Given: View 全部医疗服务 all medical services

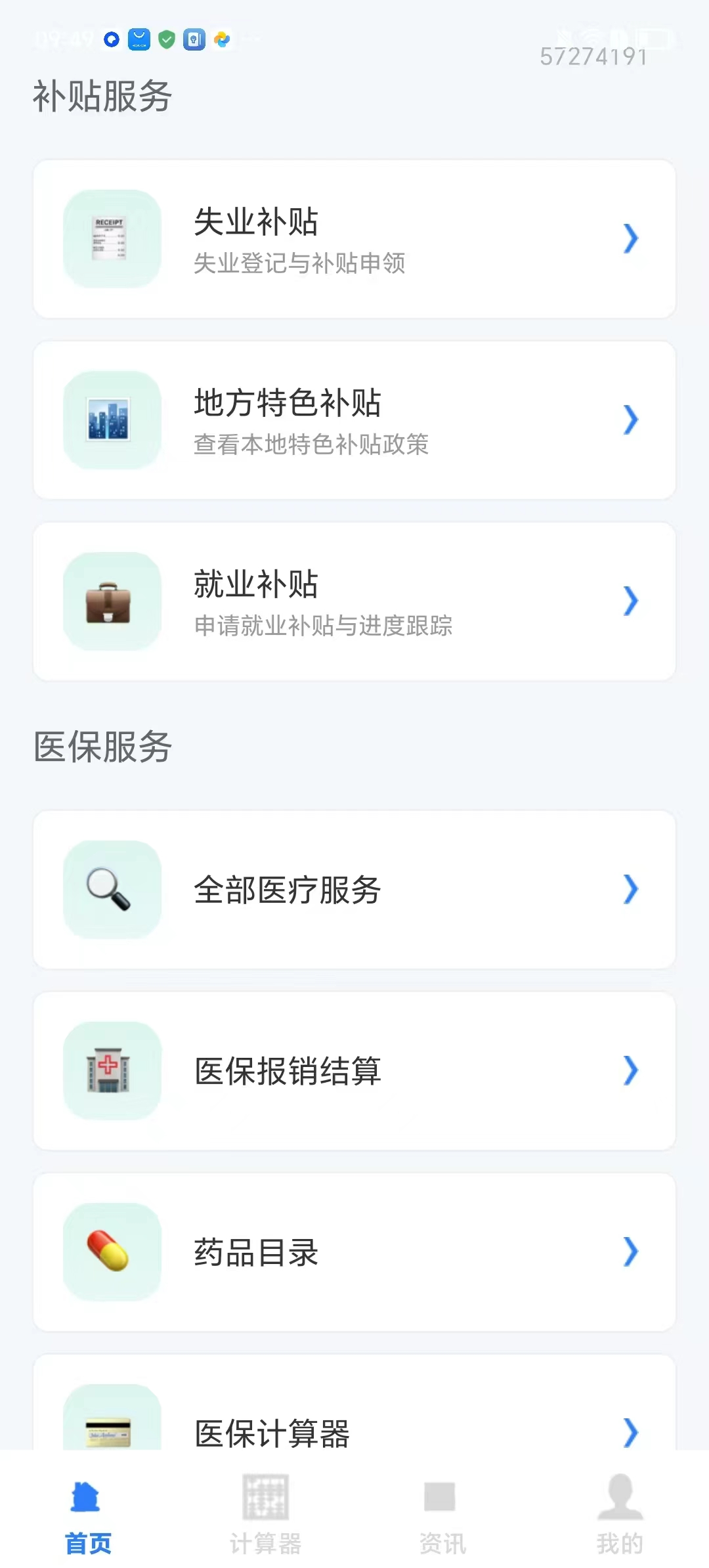Looking at the screenshot, I should click(354, 890).
